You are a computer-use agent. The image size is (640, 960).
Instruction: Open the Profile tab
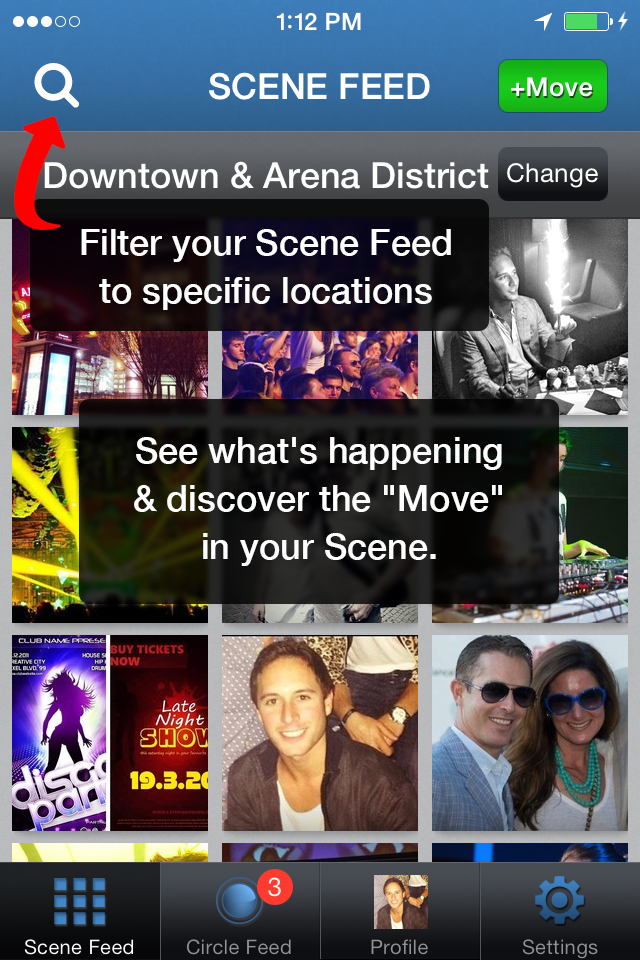[x=399, y=912]
